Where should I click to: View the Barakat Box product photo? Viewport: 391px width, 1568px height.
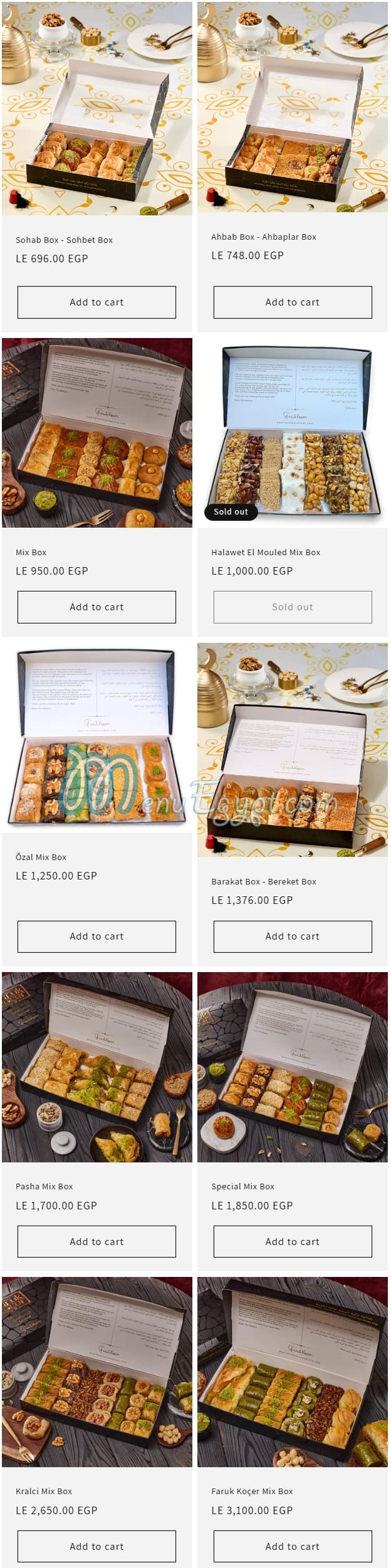coord(293,749)
